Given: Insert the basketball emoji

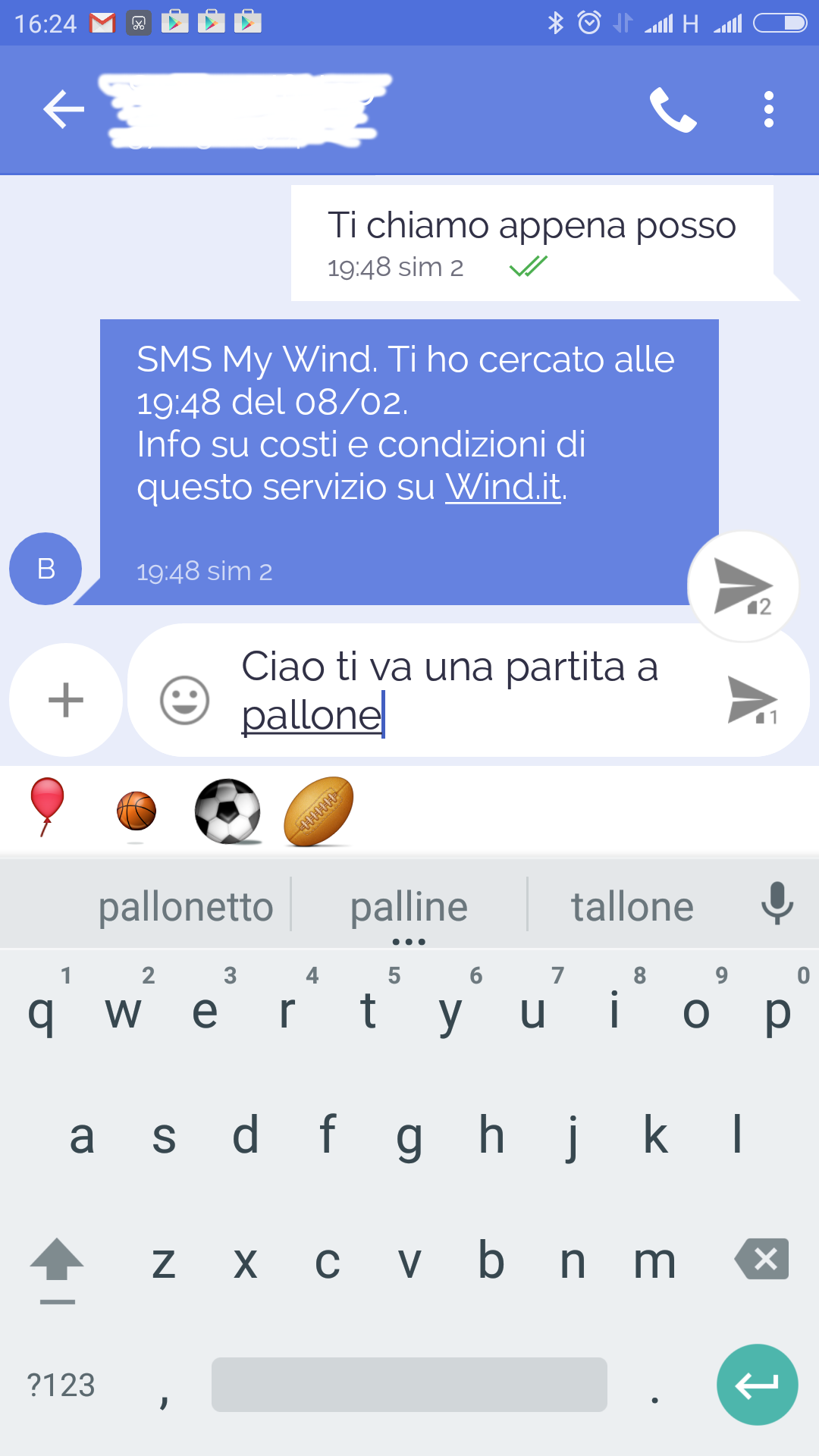Looking at the screenshot, I should point(136,811).
